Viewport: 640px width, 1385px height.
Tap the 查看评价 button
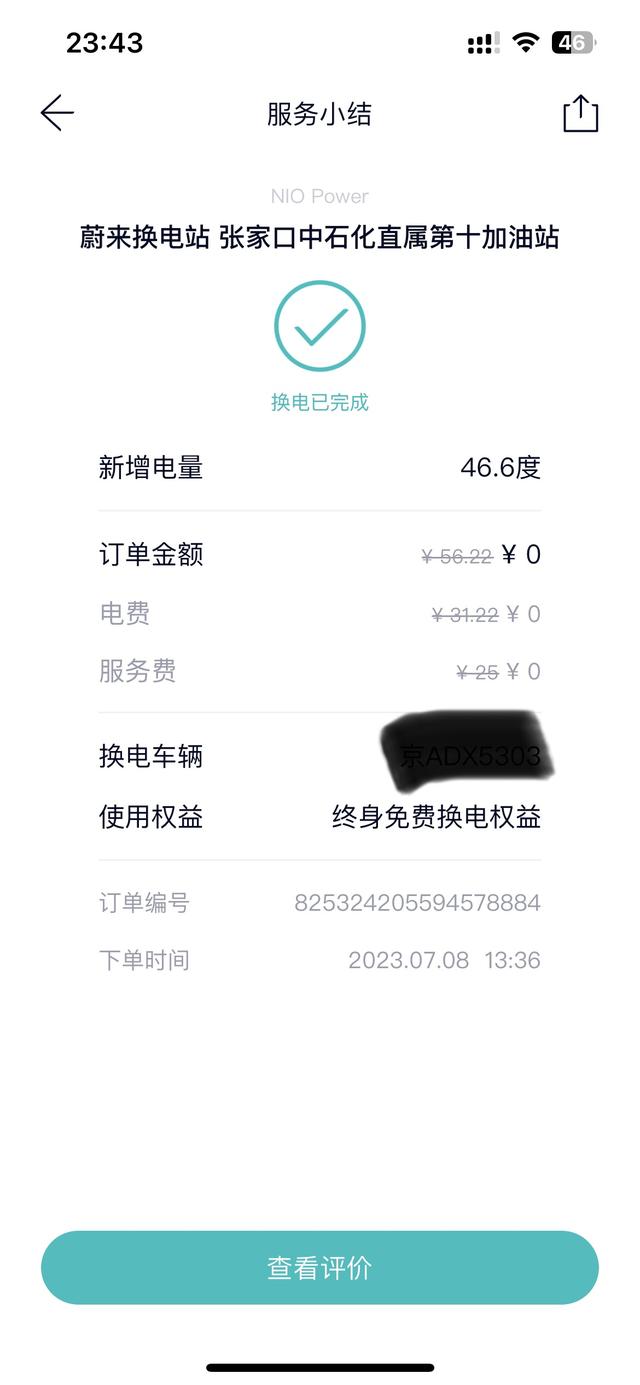[320, 1268]
